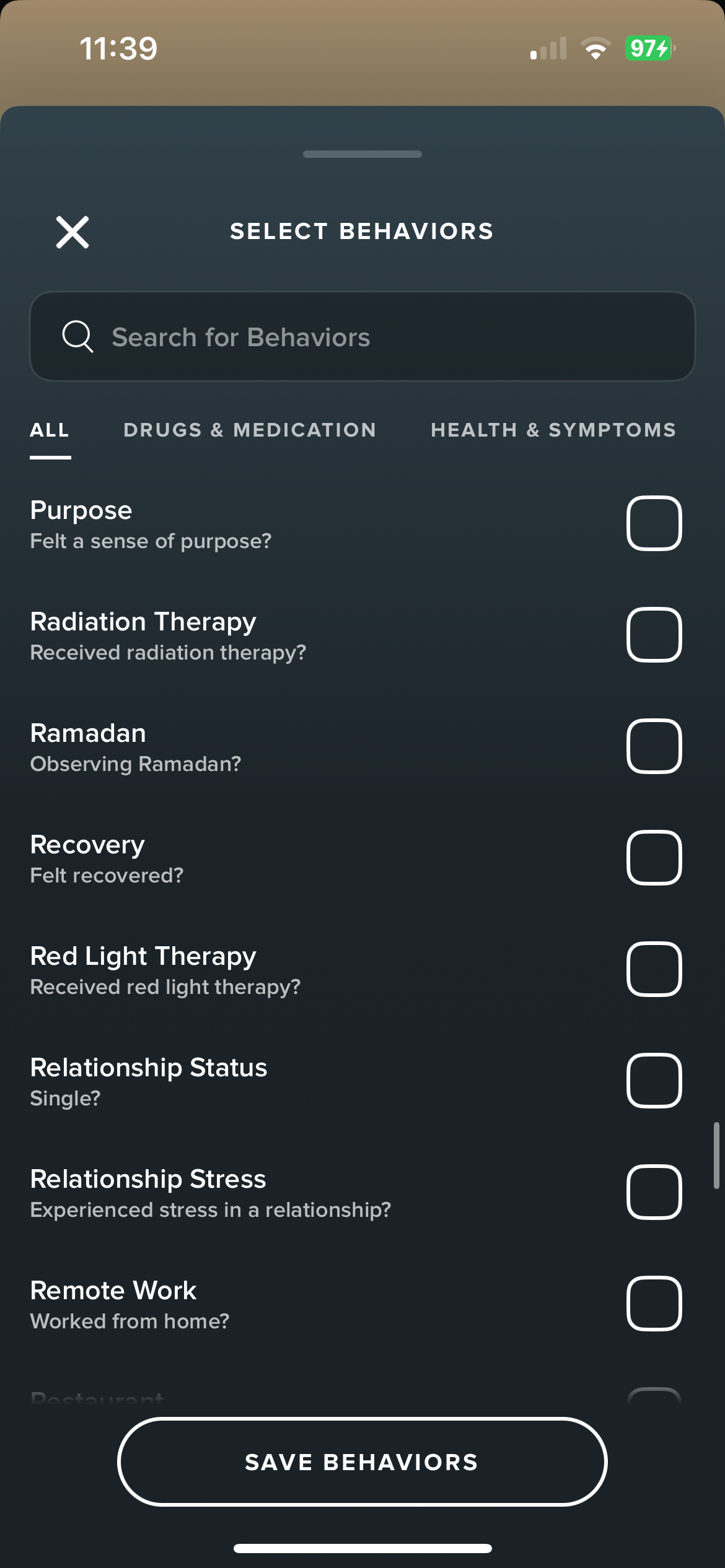Close the Select Behaviors sheet
Viewport: 725px width, 1568px height.
(x=72, y=232)
